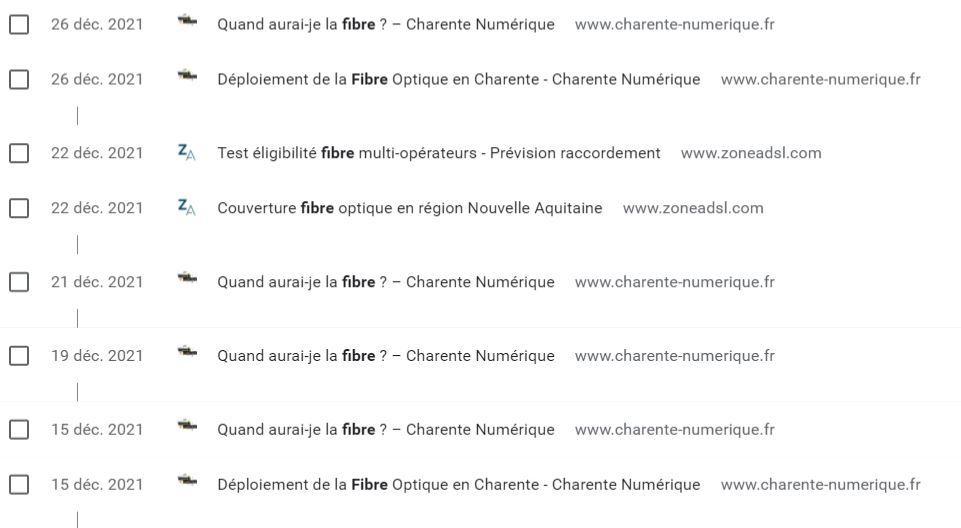Viewport: 961px width, 528px height.
Task: Select the 21 déc. 2021 entry checkbox
Action: 19,282
